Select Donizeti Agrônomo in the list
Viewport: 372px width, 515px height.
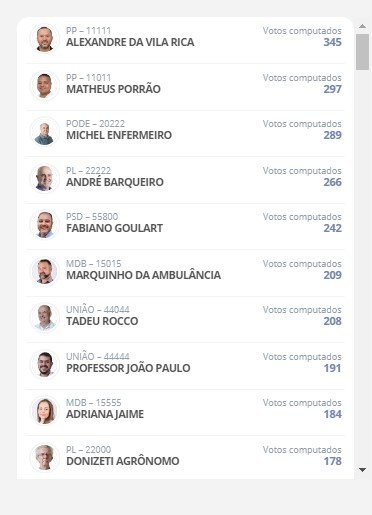pos(185,458)
